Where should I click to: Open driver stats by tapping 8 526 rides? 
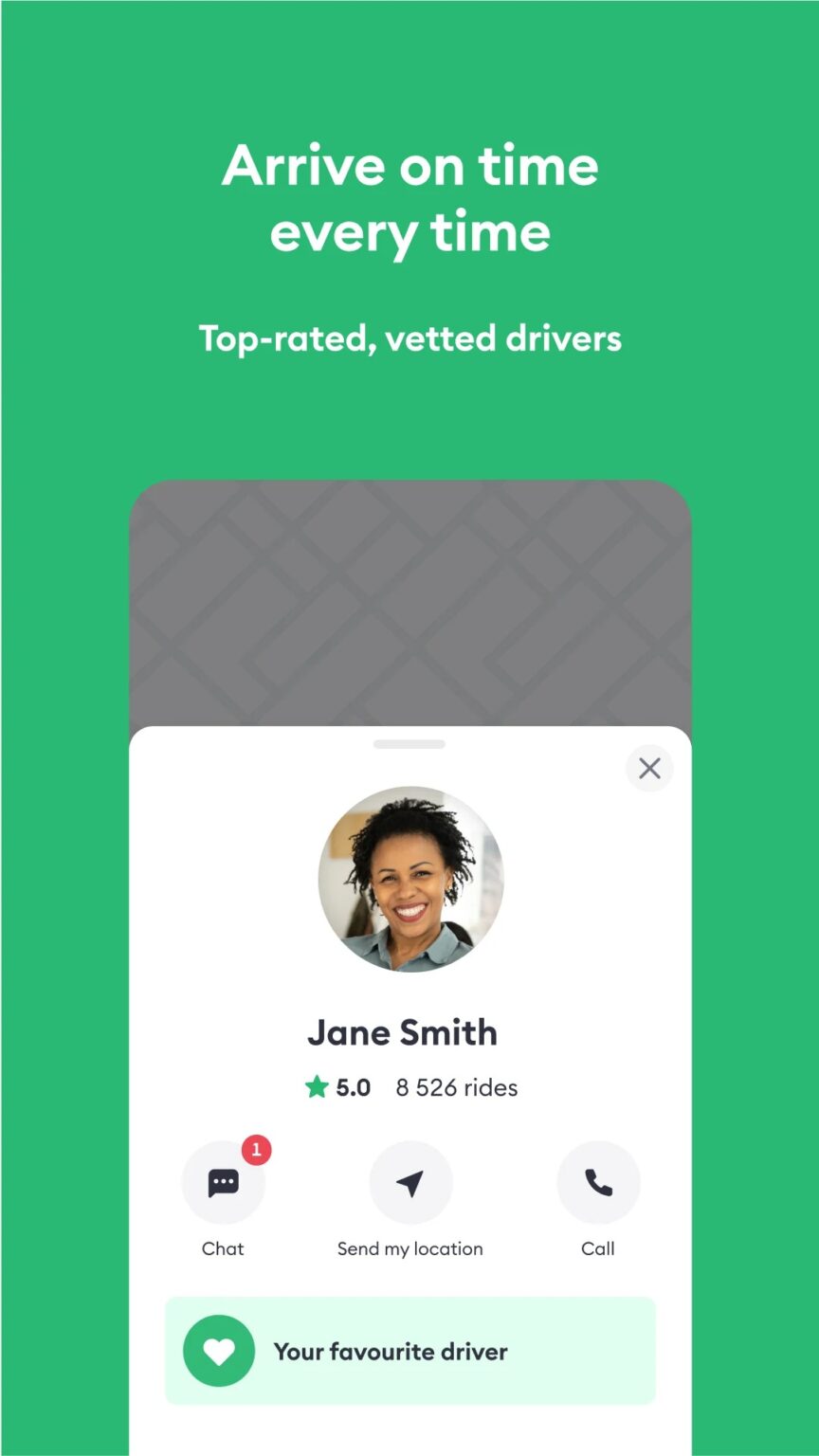pos(456,1087)
